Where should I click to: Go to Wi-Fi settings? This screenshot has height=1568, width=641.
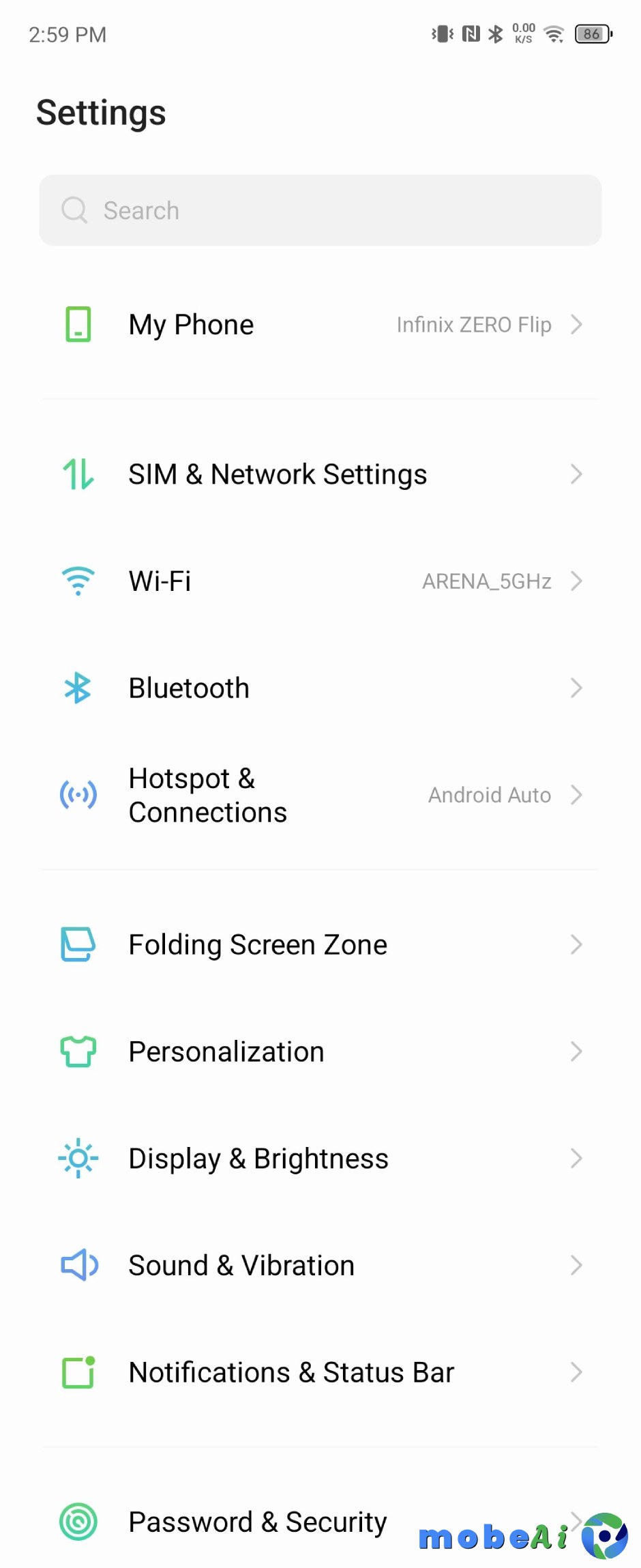(x=320, y=581)
